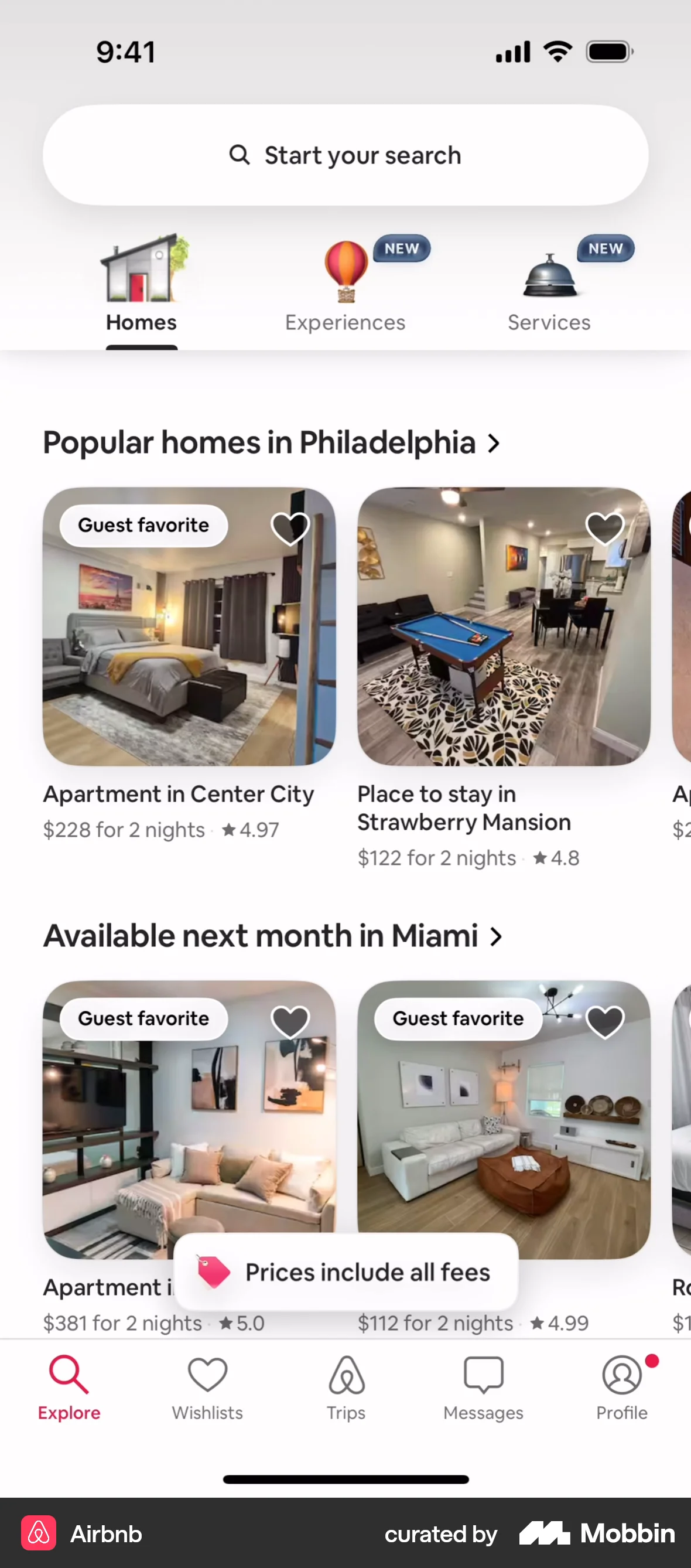The height and width of the screenshot is (1568, 691).
Task: Open the Apartment in Center City listing
Action: pyautogui.click(x=189, y=627)
